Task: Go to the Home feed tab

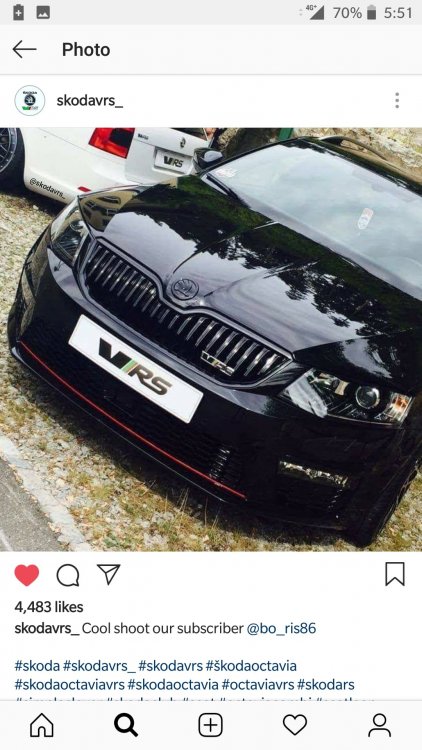Action: tap(42, 725)
